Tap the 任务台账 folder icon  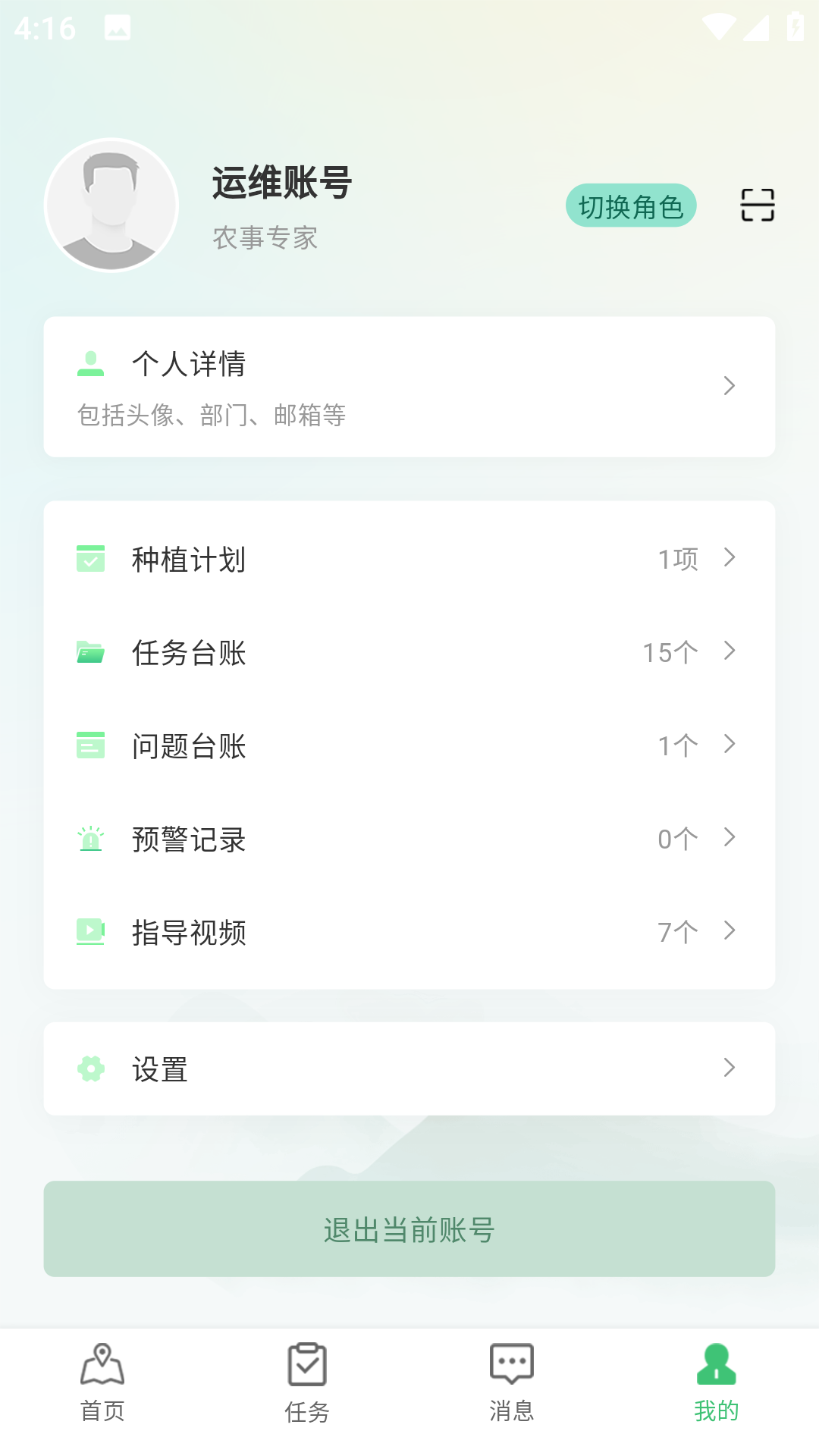click(90, 652)
